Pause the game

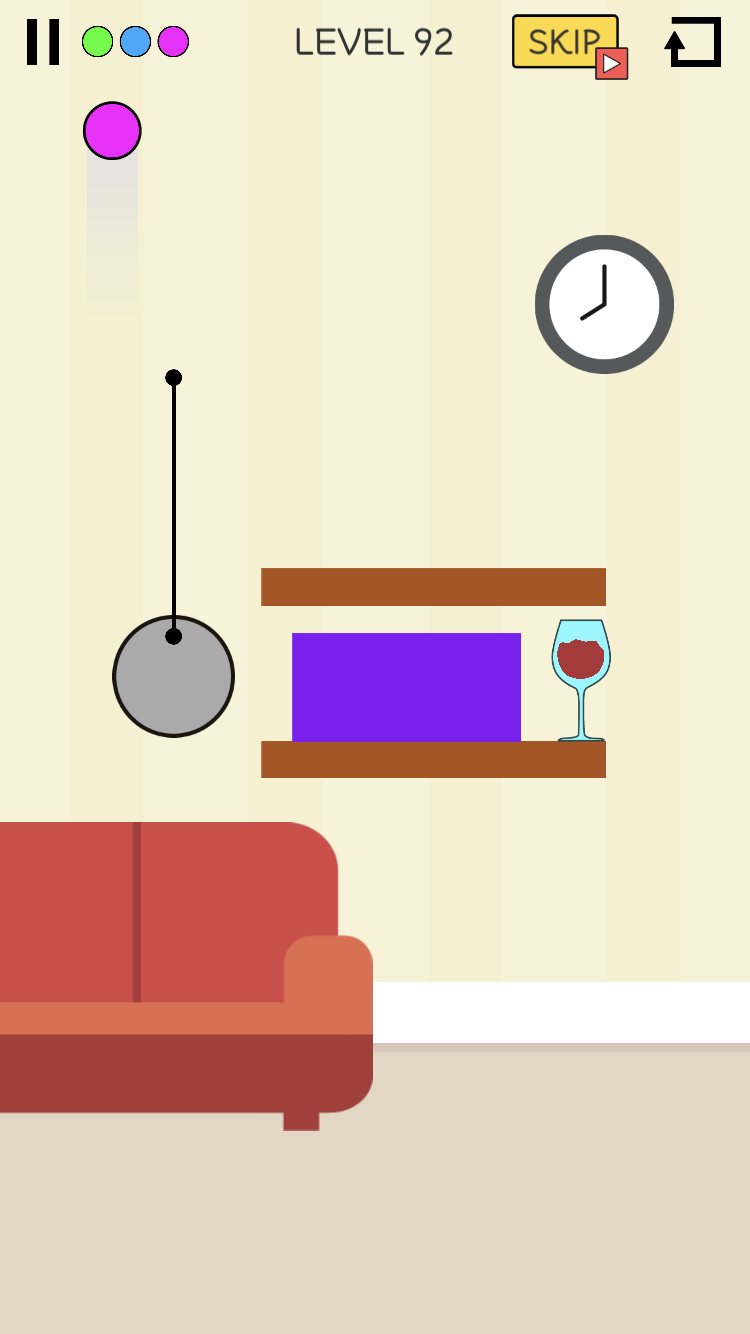click(x=43, y=42)
